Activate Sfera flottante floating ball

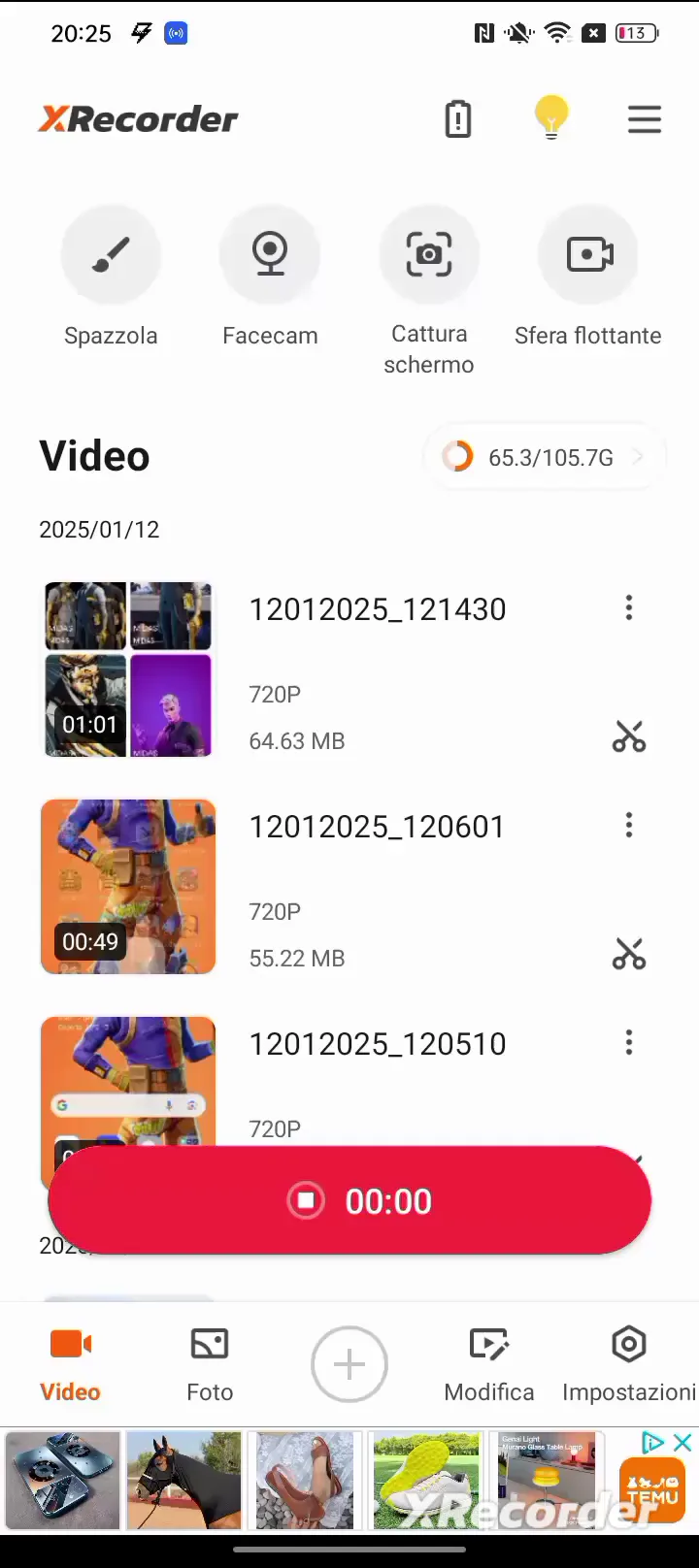pos(588,254)
